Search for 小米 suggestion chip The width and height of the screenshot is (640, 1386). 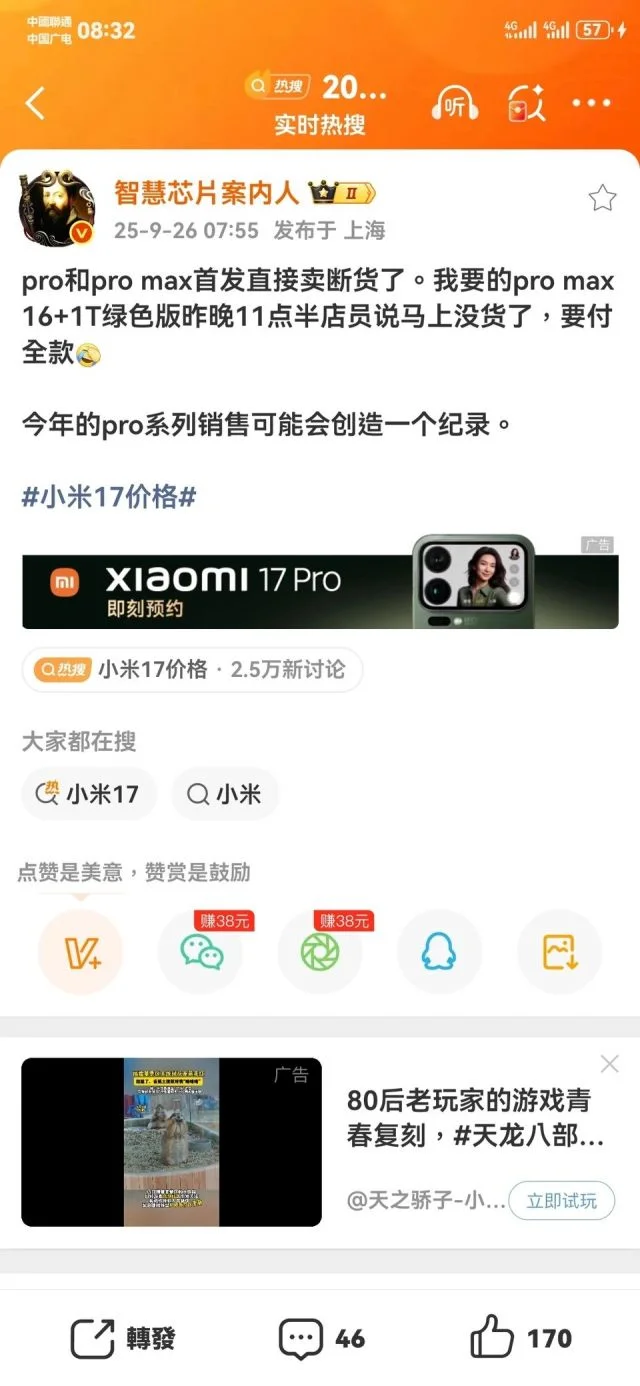pos(225,794)
